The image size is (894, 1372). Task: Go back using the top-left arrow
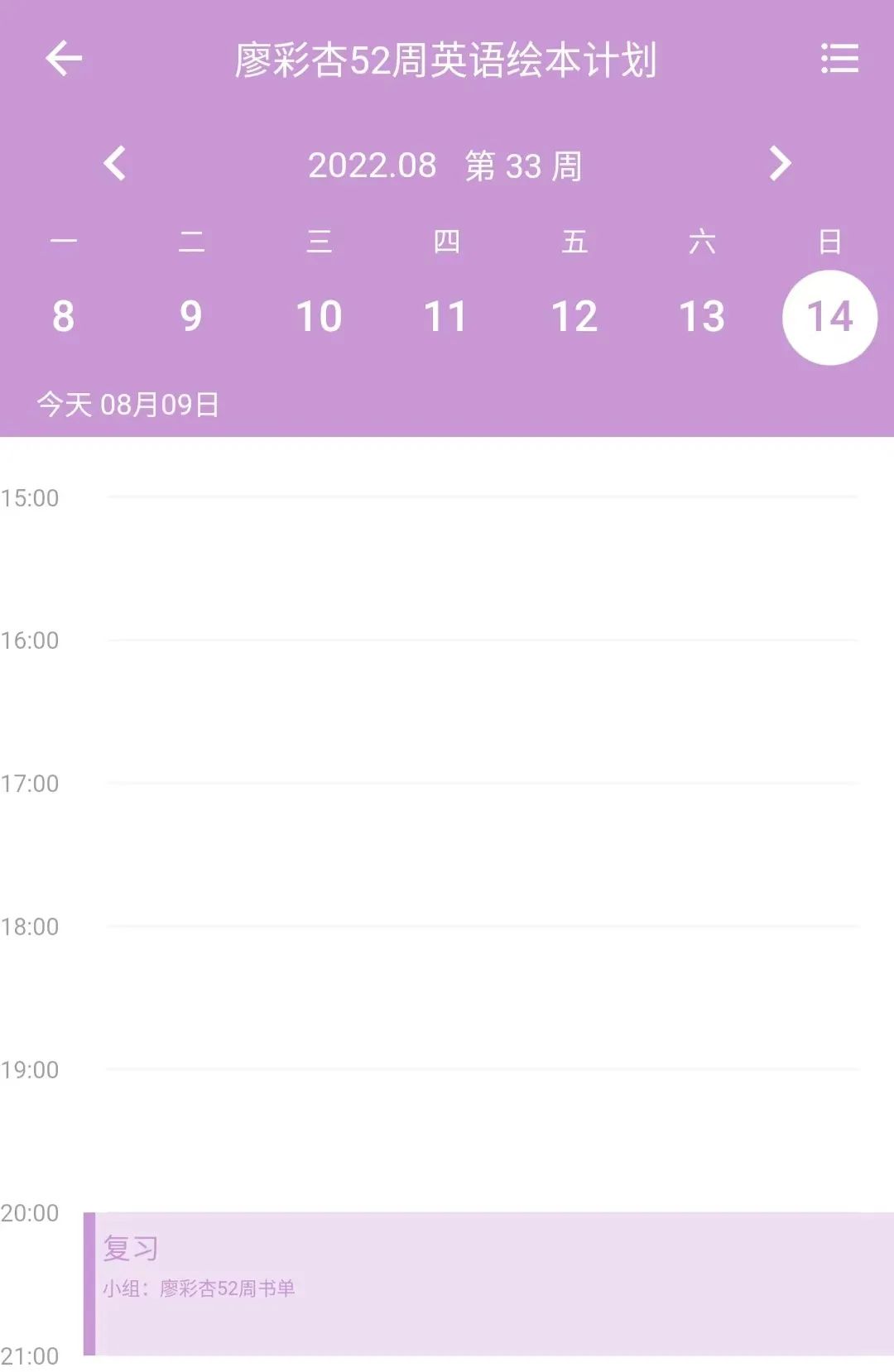(64, 59)
